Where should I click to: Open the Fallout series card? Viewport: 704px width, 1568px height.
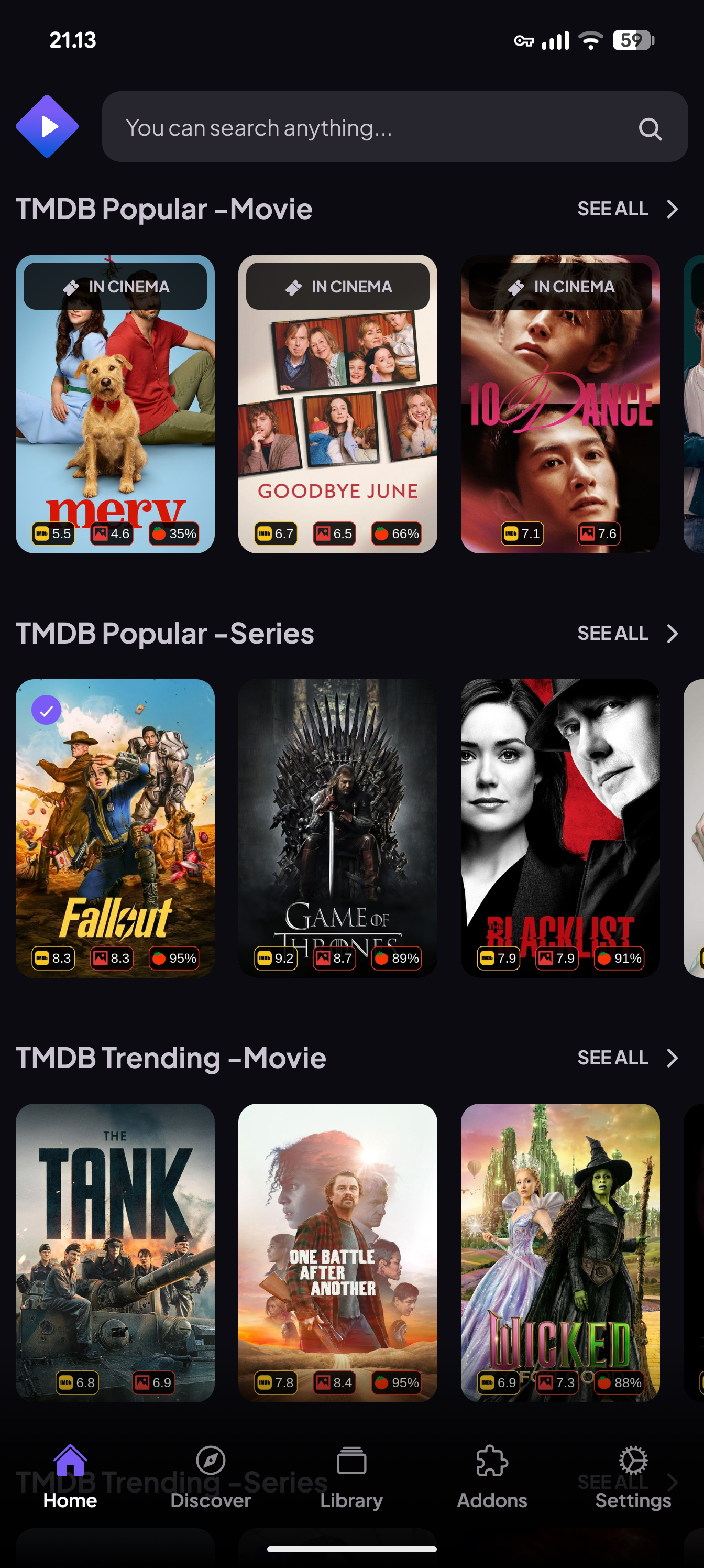pos(115,828)
